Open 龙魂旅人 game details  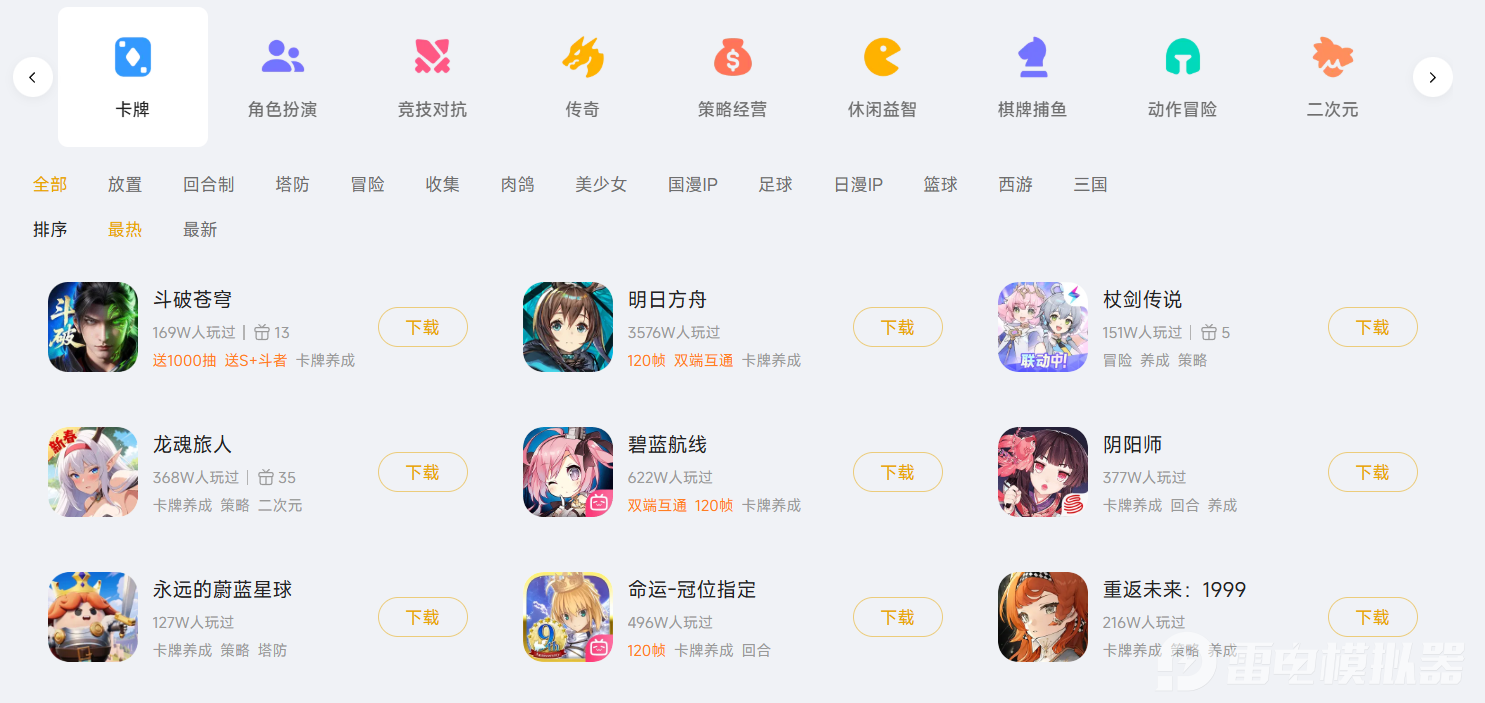[x=192, y=445]
